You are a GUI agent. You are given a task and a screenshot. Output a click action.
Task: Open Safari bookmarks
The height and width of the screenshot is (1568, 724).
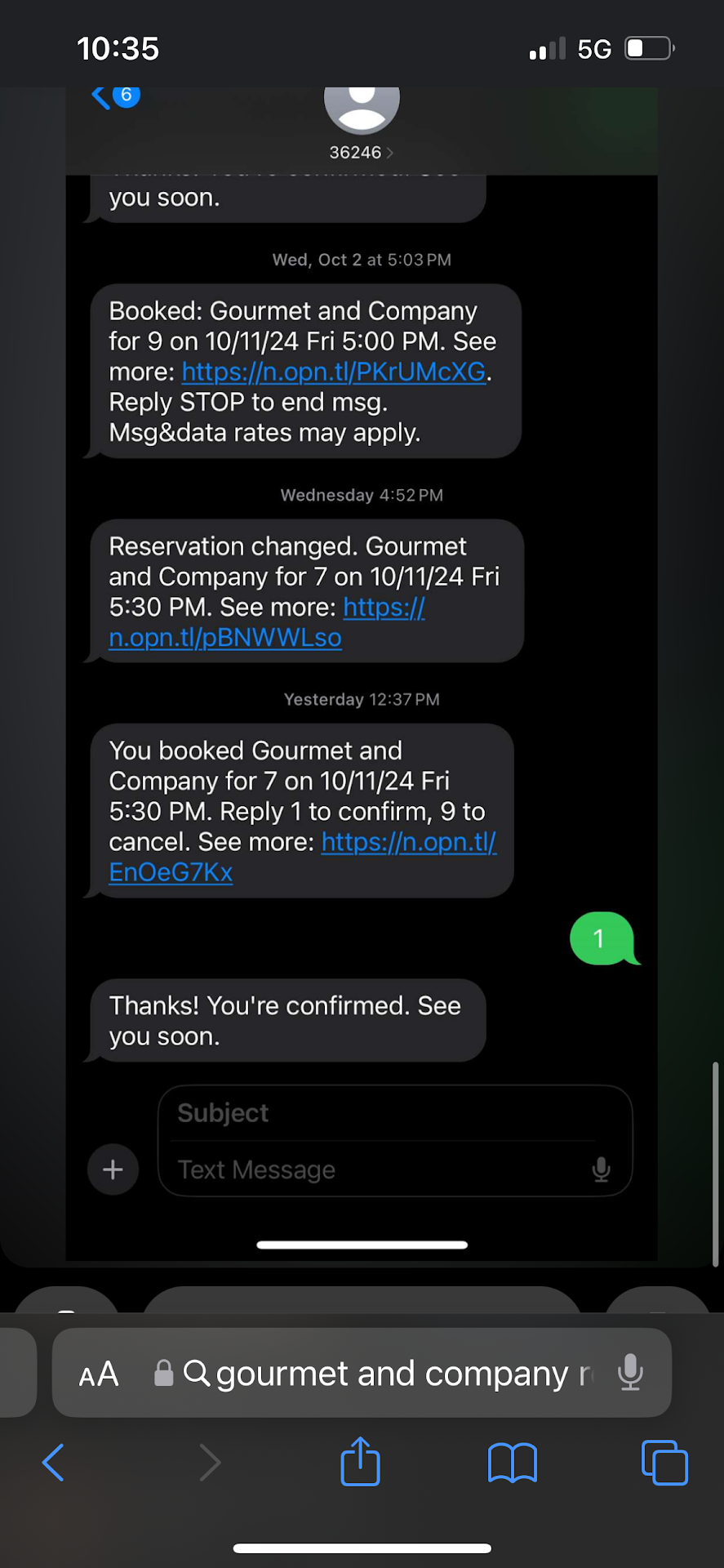pyautogui.click(x=512, y=1462)
